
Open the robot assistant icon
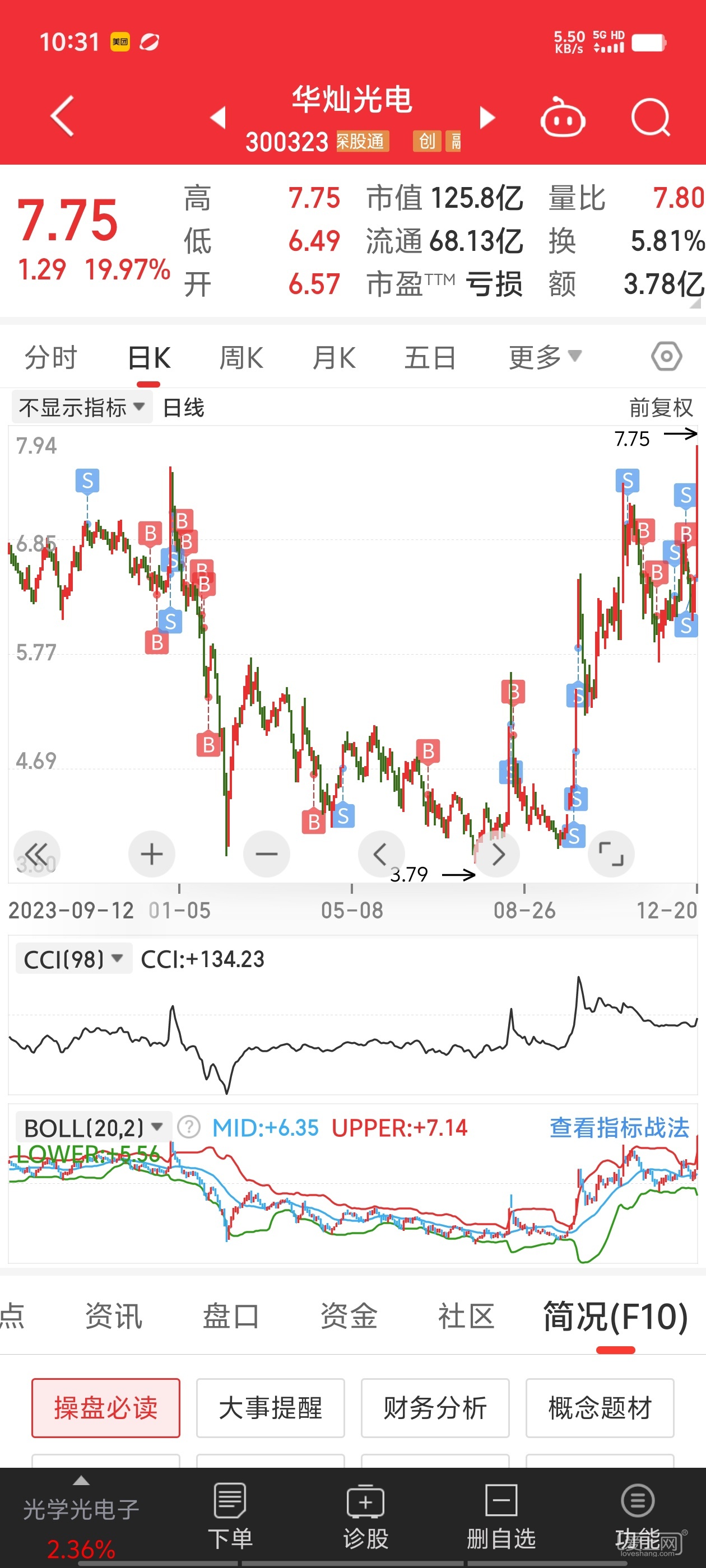tap(562, 117)
